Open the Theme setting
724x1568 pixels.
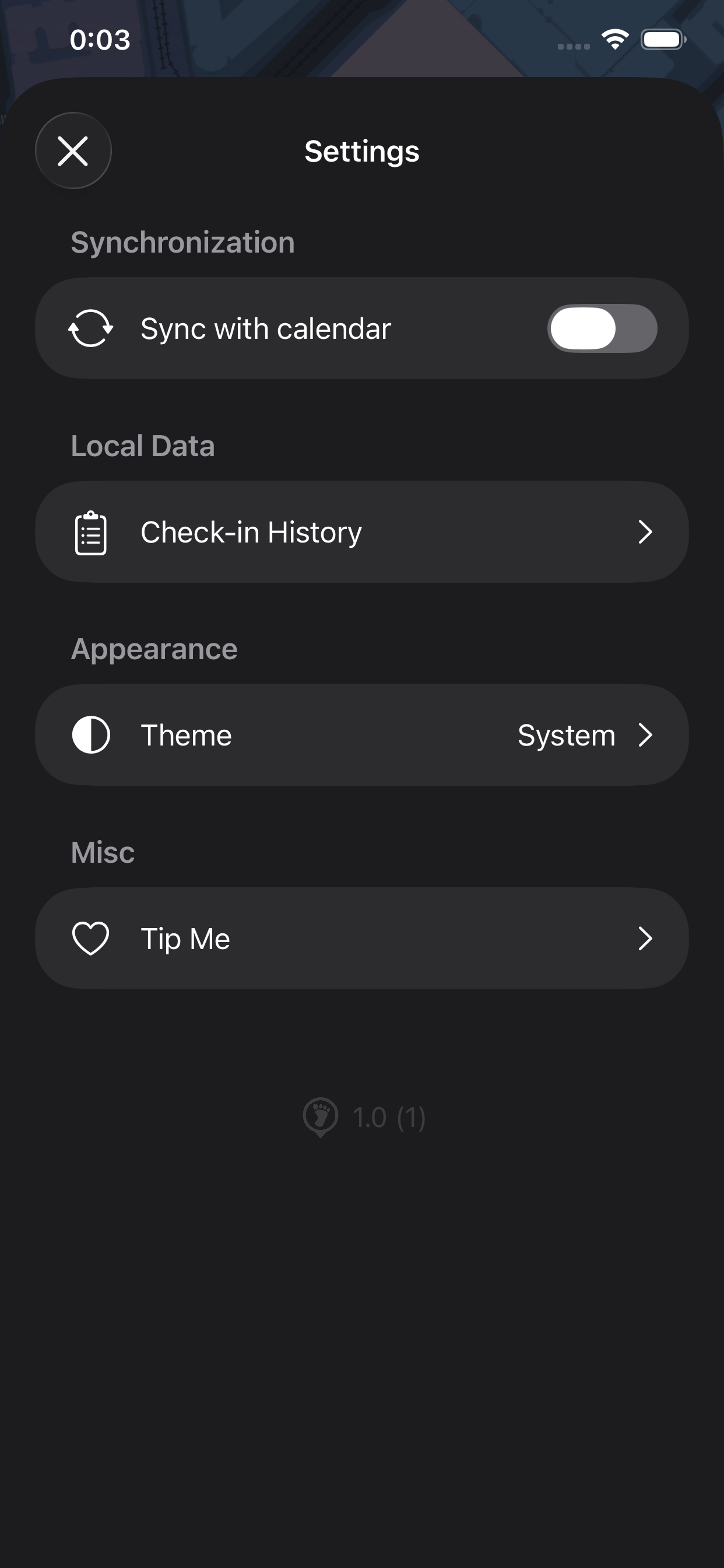pos(361,734)
